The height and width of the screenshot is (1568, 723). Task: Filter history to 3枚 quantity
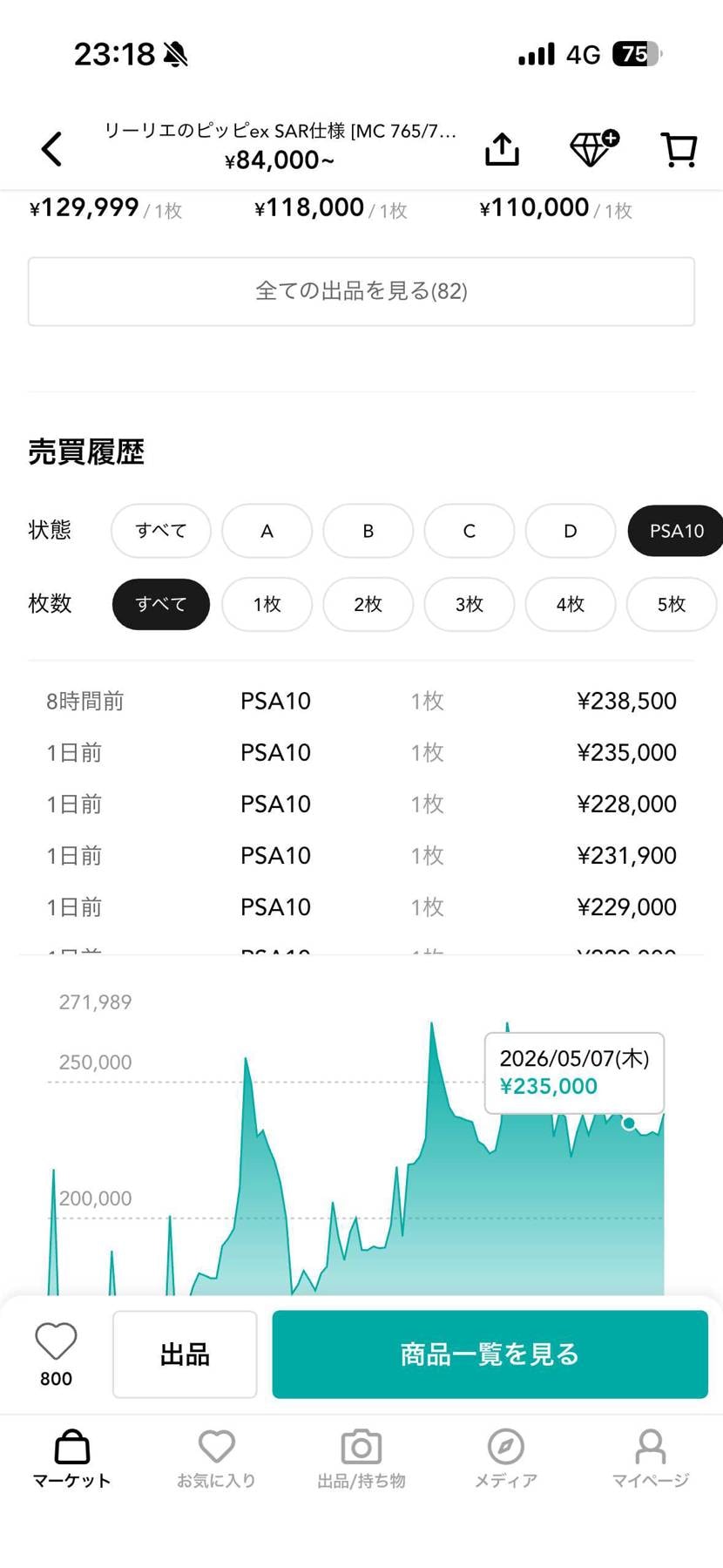click(x=469, y=604)
